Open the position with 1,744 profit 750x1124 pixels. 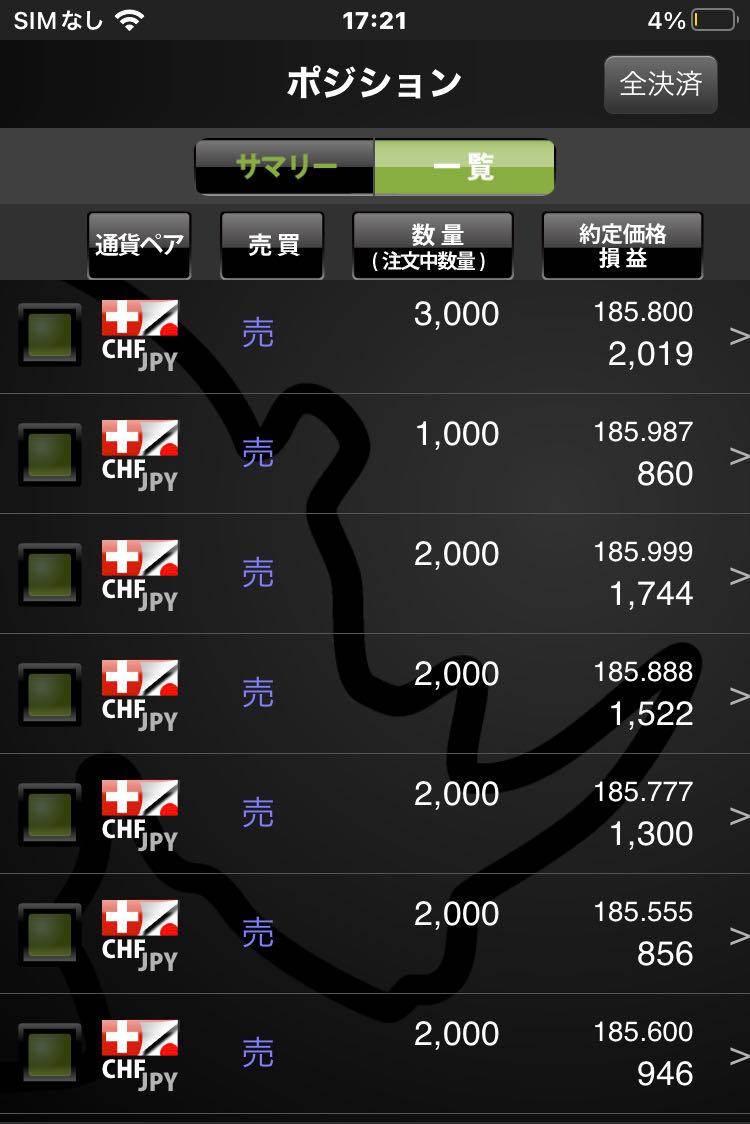[x=738, y=576]
